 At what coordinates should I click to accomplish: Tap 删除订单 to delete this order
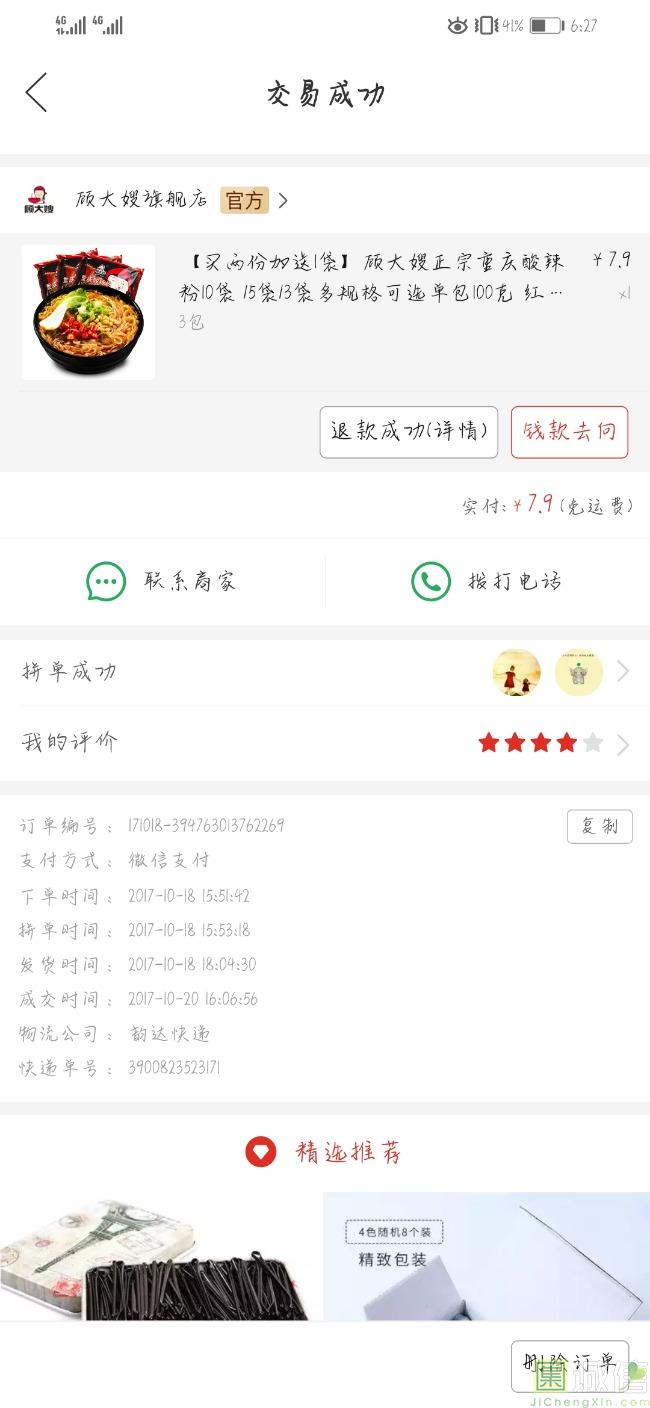click(569, 1364)
